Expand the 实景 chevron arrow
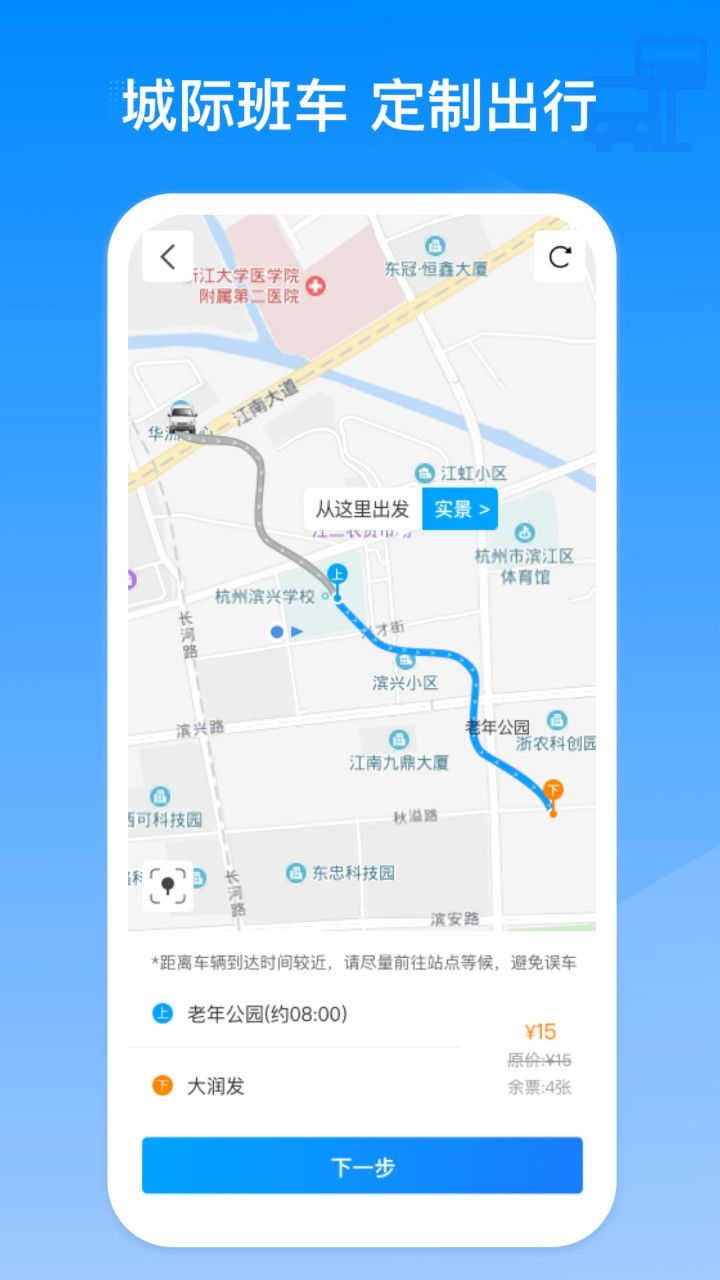This screenshot has height=1280, width=720. click(x=485, y=509)
